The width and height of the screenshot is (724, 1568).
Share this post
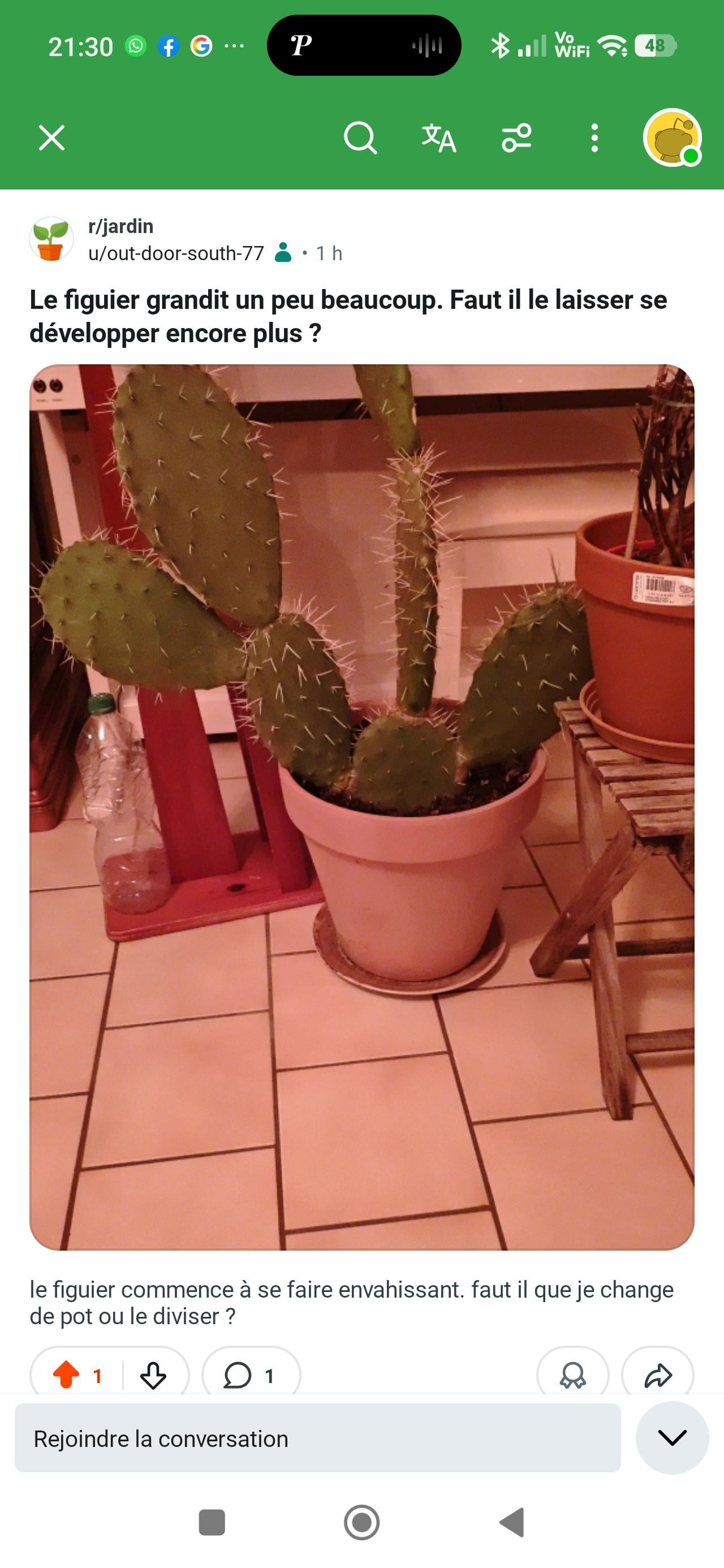tap(658, 1375)
